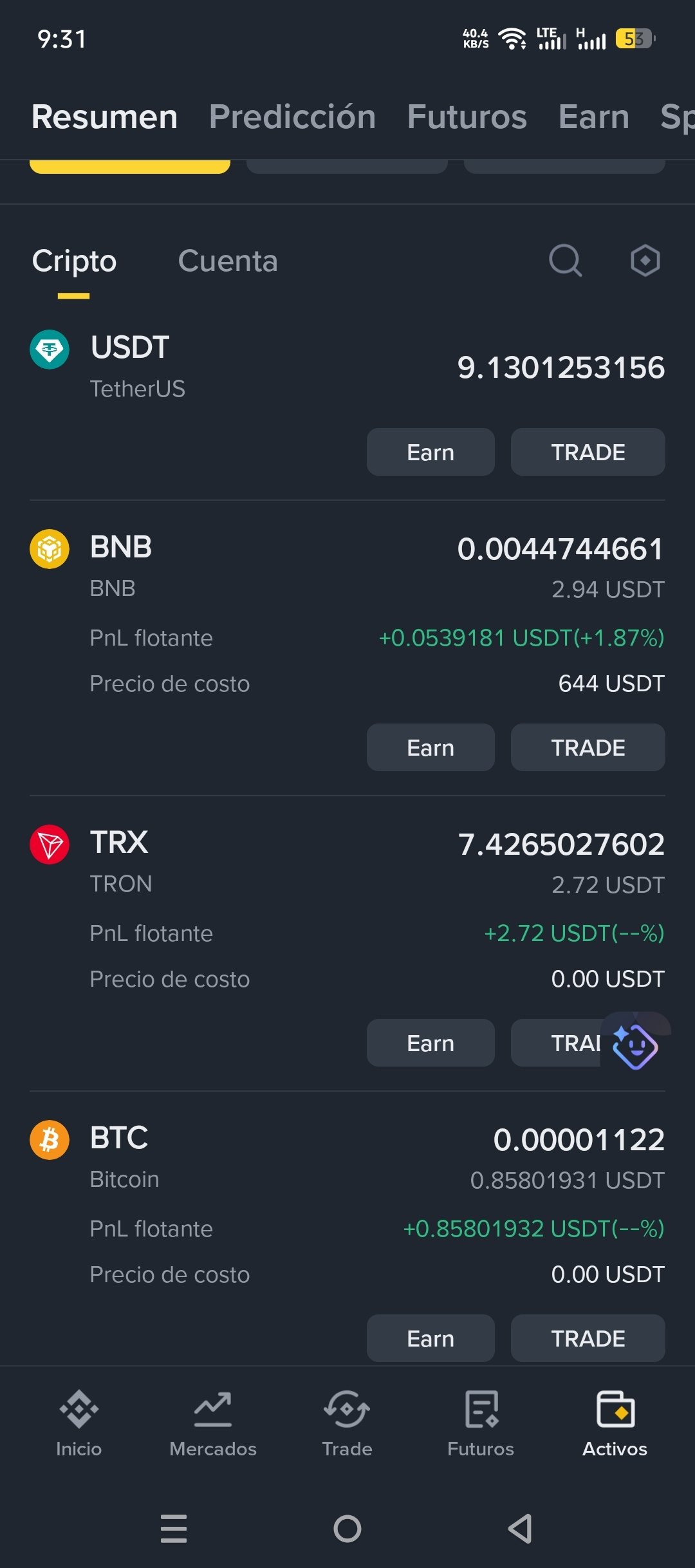Screen dimensions: 695x1568
Task: Tap Earn under BNB
Action: 431,747
